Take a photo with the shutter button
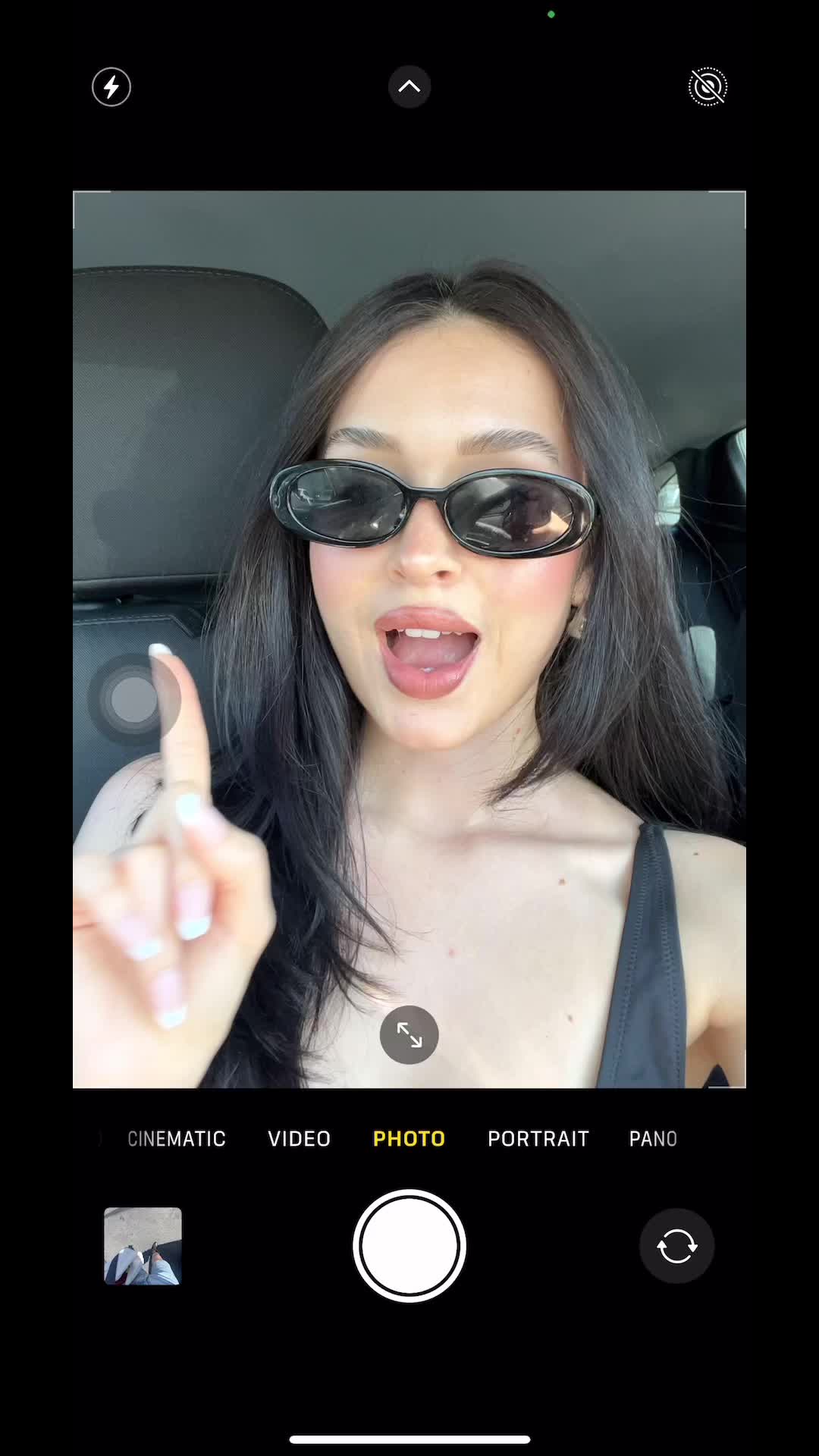 (x=409, y=1246)
